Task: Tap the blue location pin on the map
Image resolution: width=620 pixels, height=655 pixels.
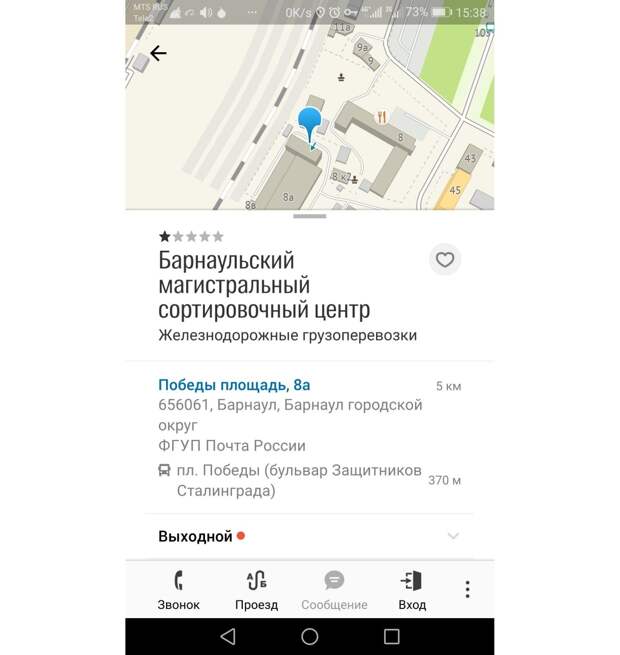Action: pos(310,125)
